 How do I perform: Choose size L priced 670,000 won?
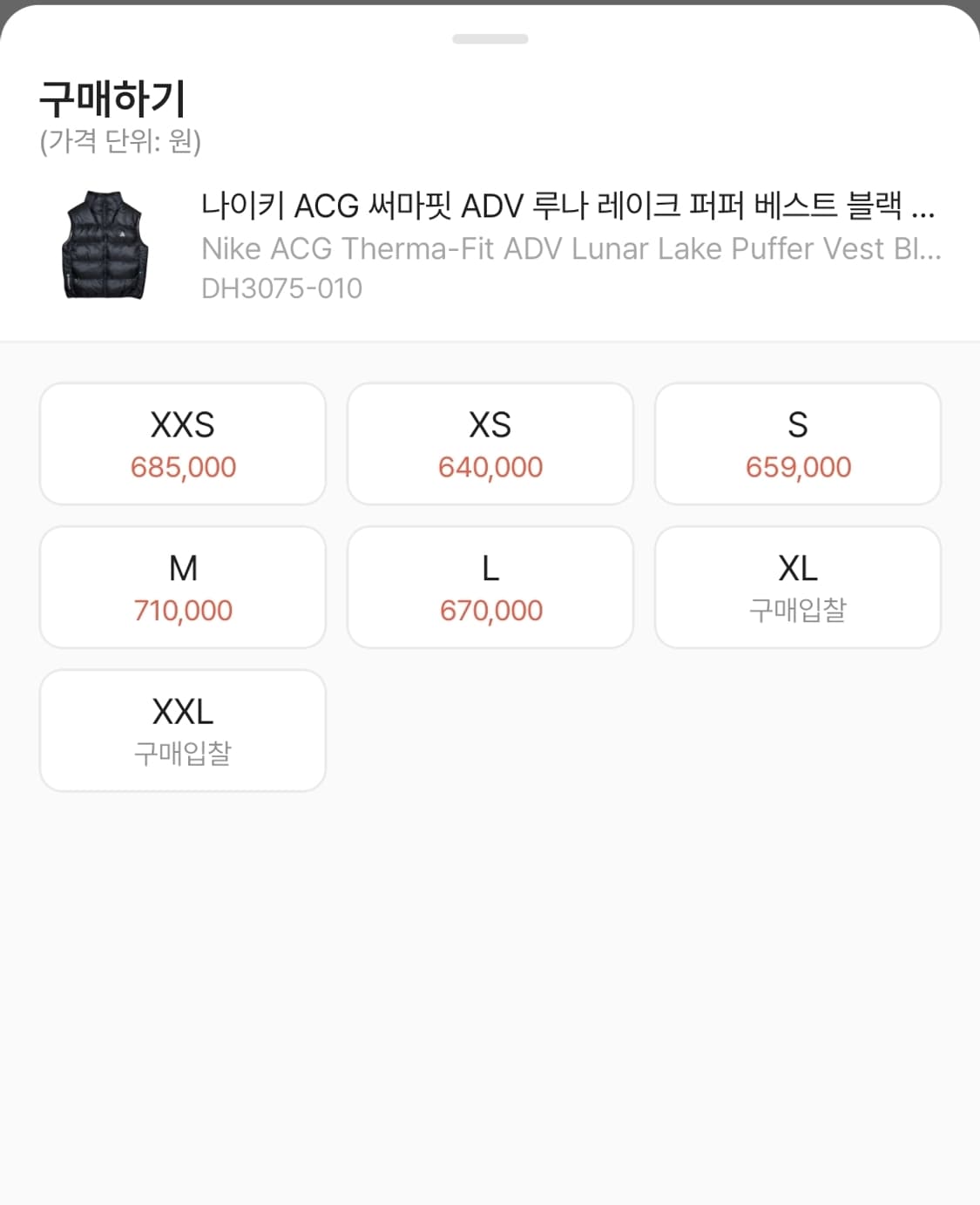pyautogui.click(x=490, y=586)
